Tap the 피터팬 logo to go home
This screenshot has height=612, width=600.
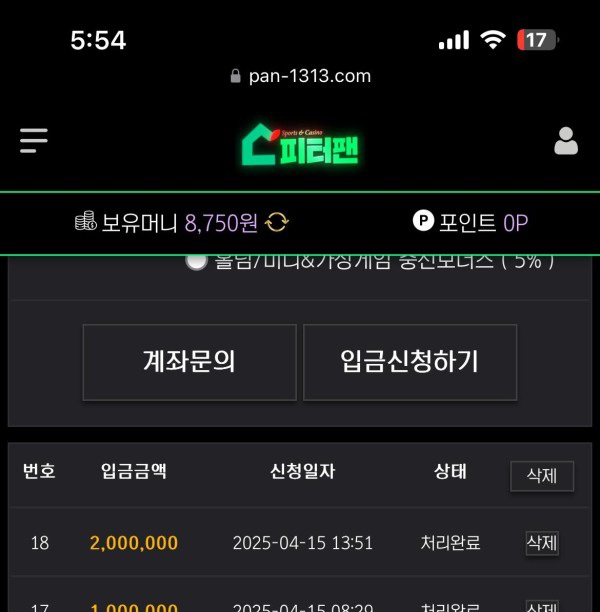click(x=300, y=146)
